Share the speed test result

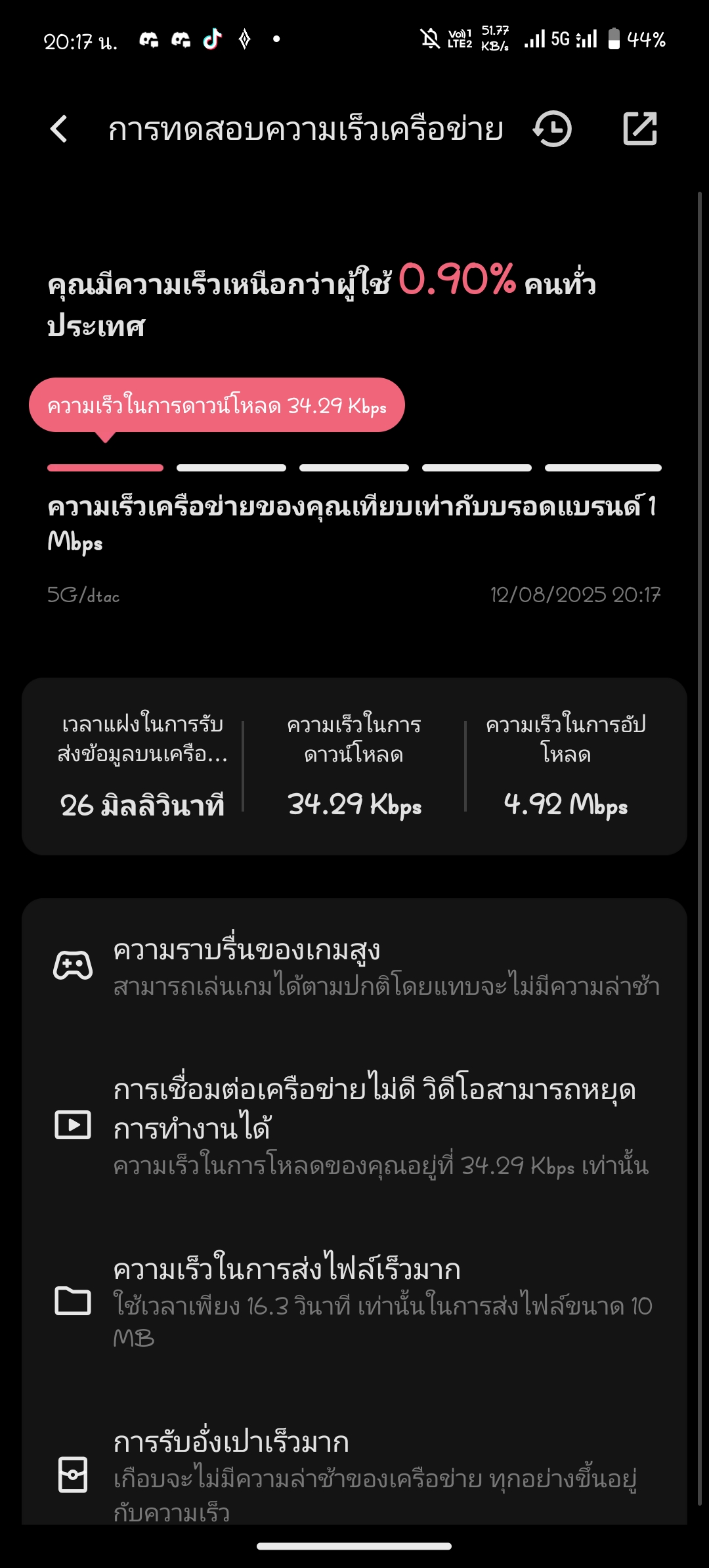coord(640,129)
